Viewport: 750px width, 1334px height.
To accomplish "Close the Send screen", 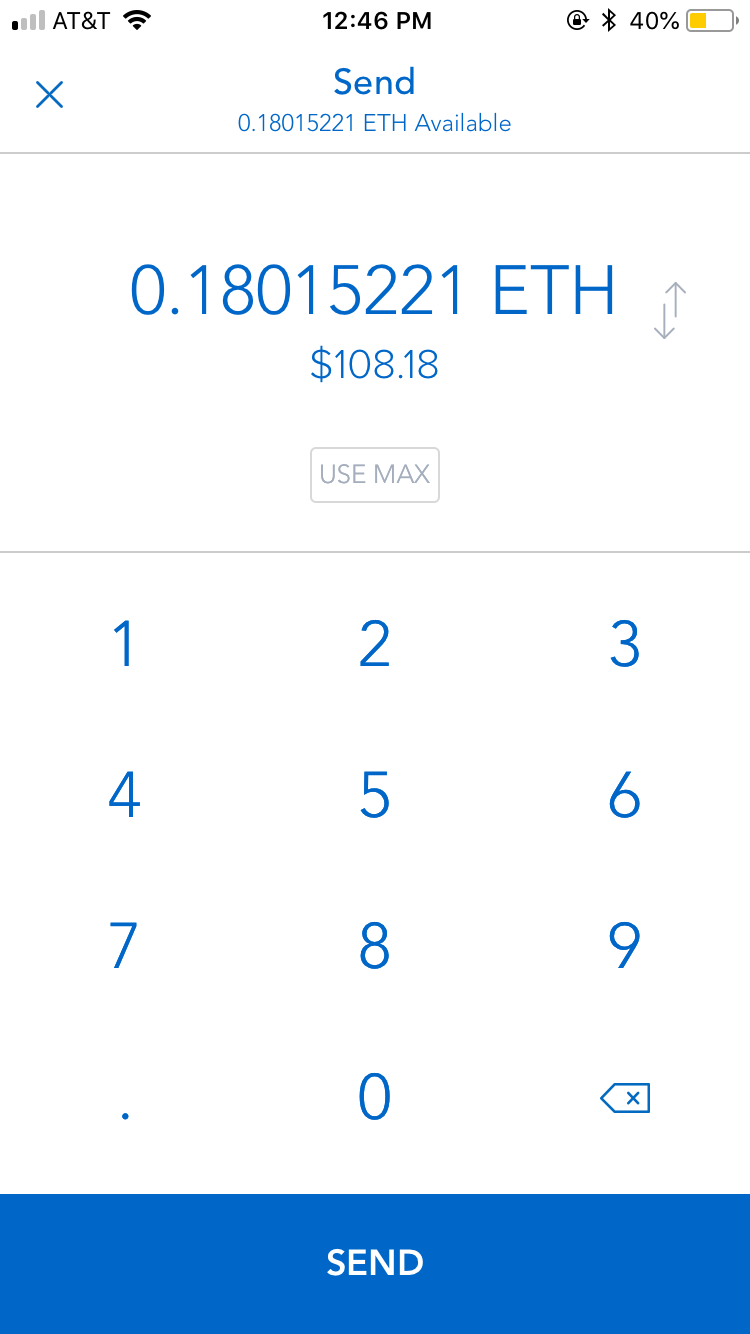I will pos(49,95).
